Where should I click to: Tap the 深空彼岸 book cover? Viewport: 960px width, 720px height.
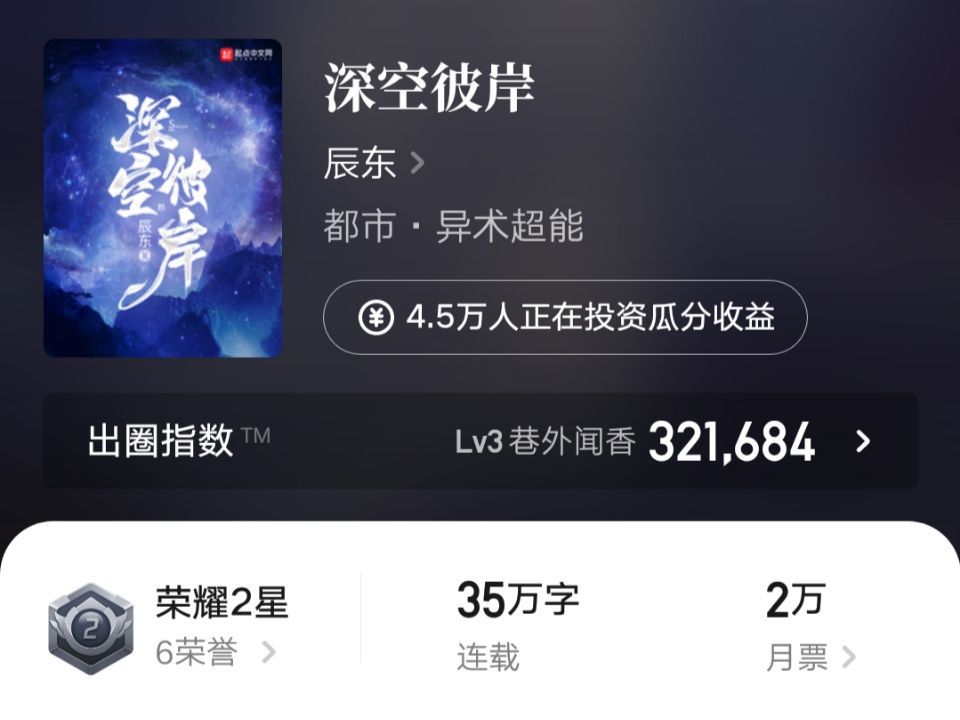pyautogui.click(x=163, y=198)
